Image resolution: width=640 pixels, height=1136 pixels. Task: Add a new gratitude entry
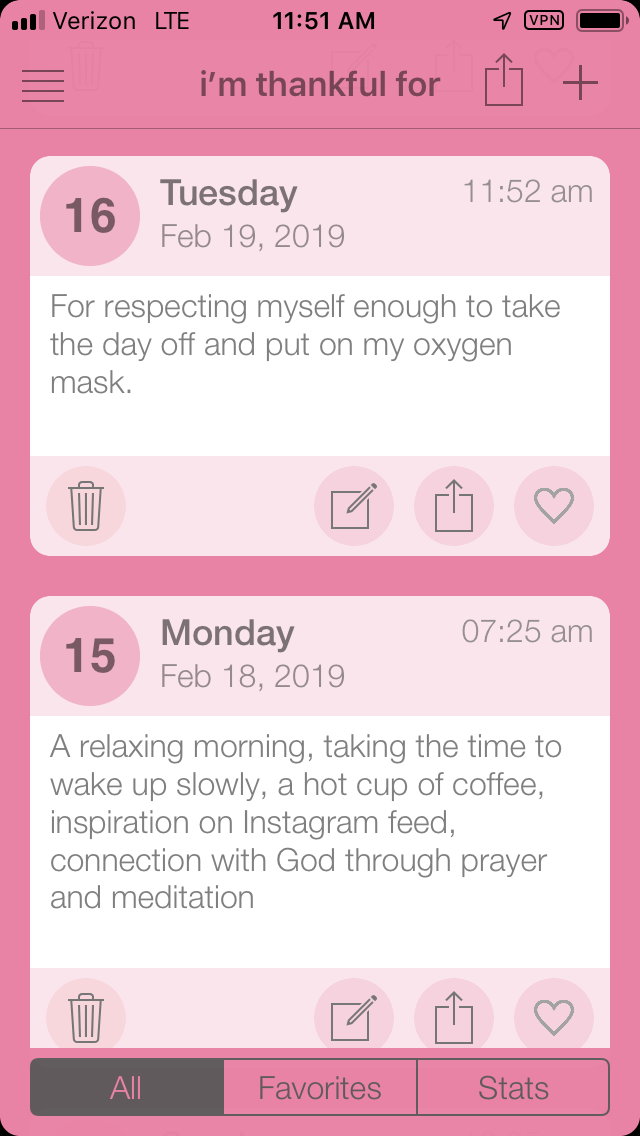tap(580, 83)
